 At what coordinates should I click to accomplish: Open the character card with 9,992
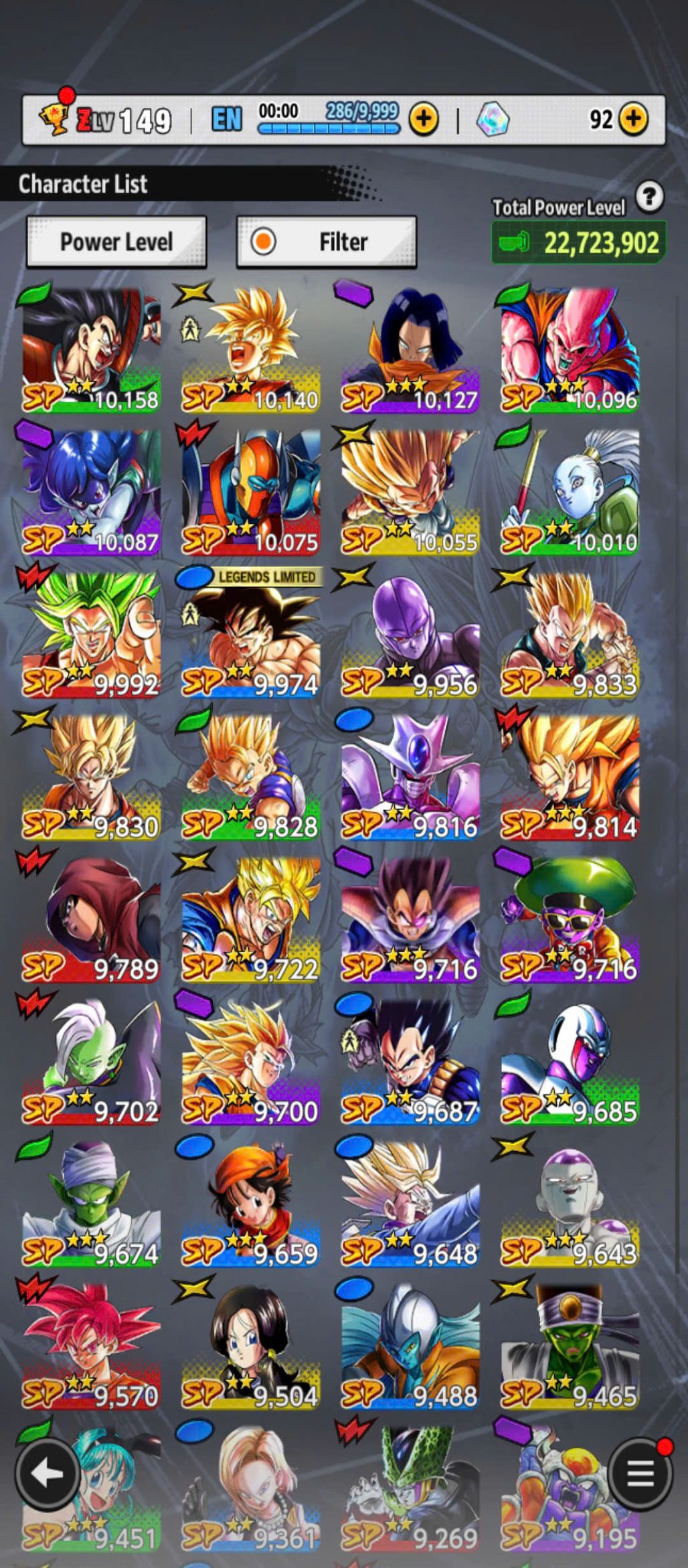(x=91, y=634)
